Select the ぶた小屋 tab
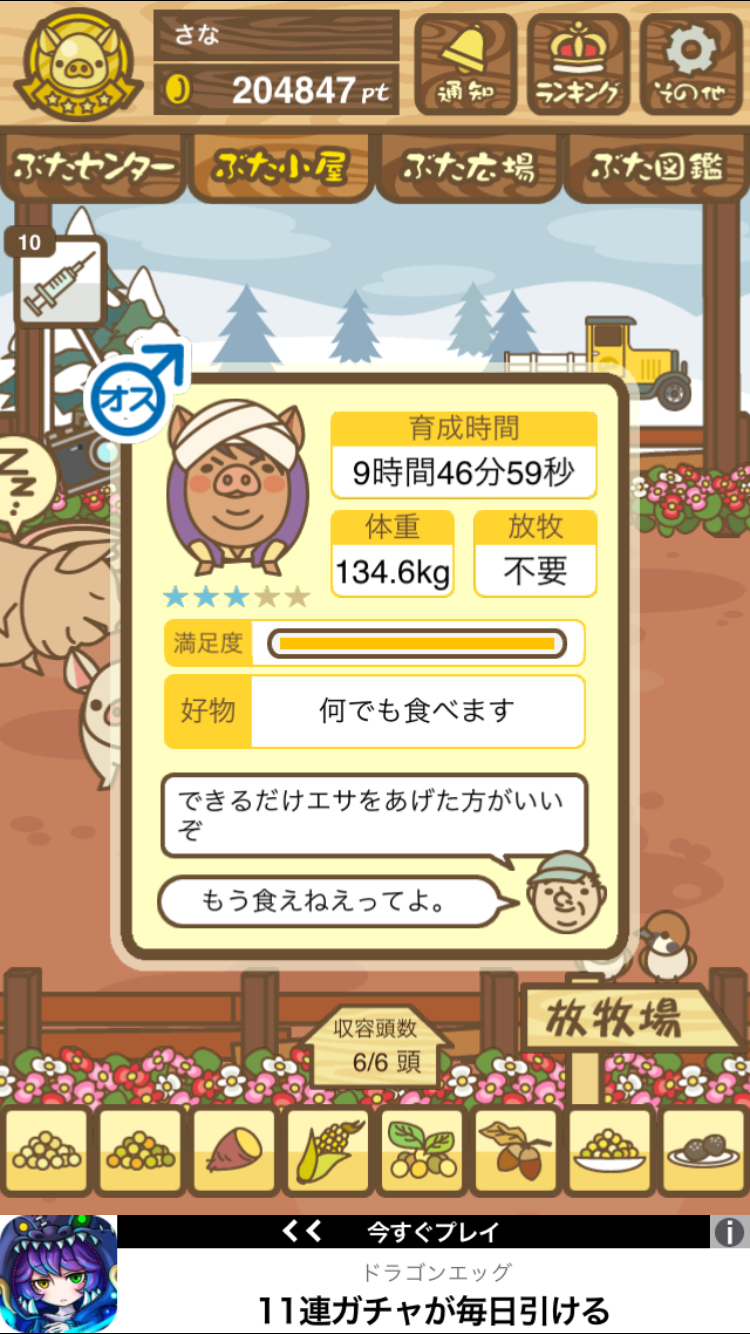This screenshot has width=750, height=1334. click(x=281, y=168)
